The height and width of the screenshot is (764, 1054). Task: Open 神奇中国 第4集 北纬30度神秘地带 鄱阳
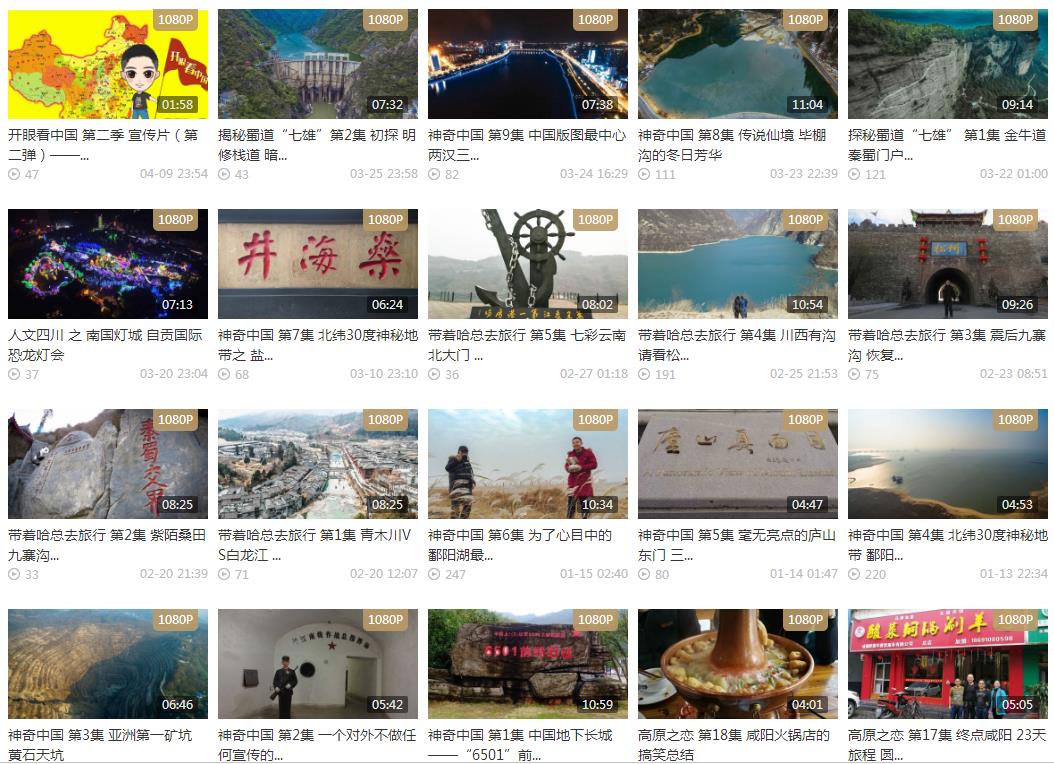point(948,465)
